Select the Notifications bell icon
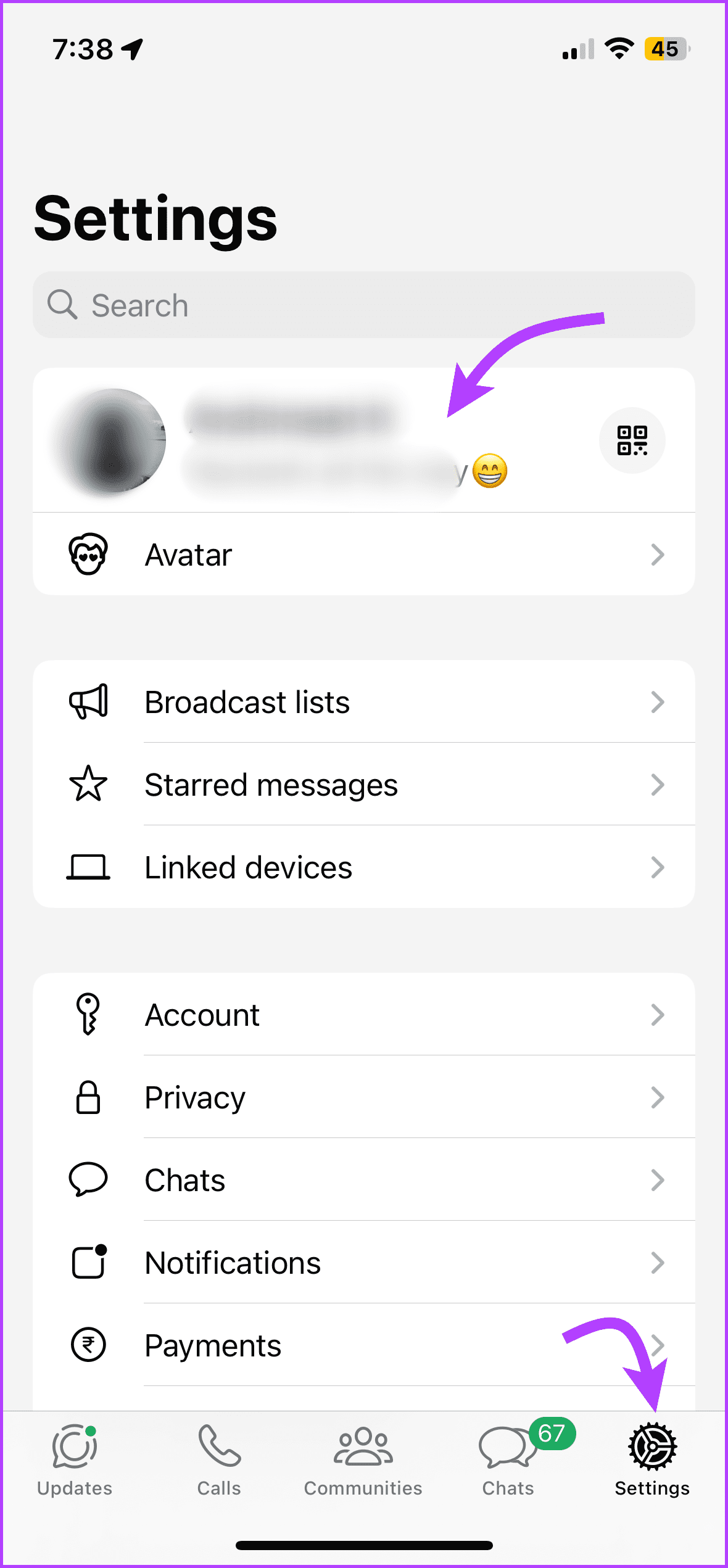The width and height of the screenshot is (728, 1568). pos(88,1263)
